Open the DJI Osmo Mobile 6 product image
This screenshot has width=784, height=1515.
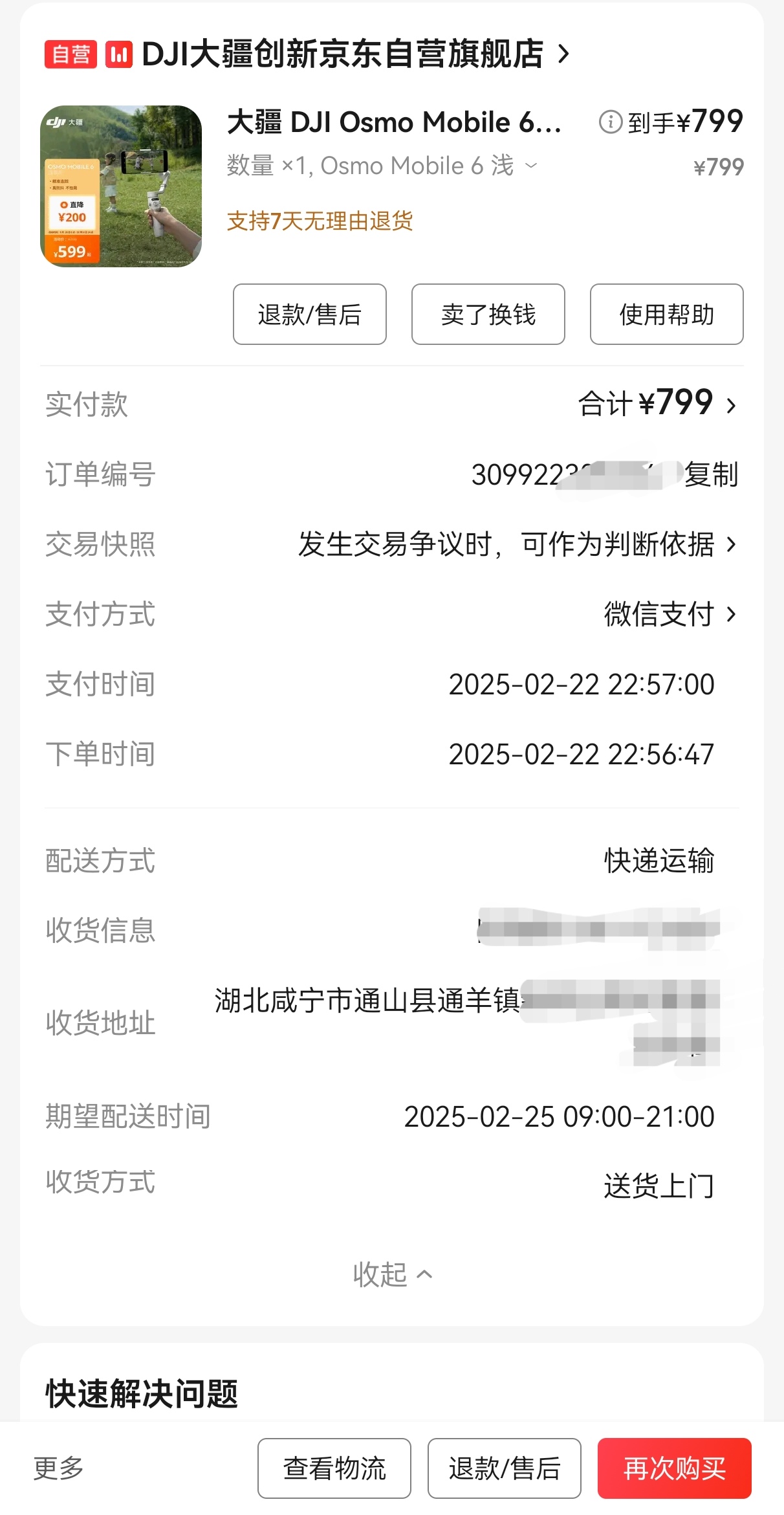pyautogui.click(x=121, y=186)
